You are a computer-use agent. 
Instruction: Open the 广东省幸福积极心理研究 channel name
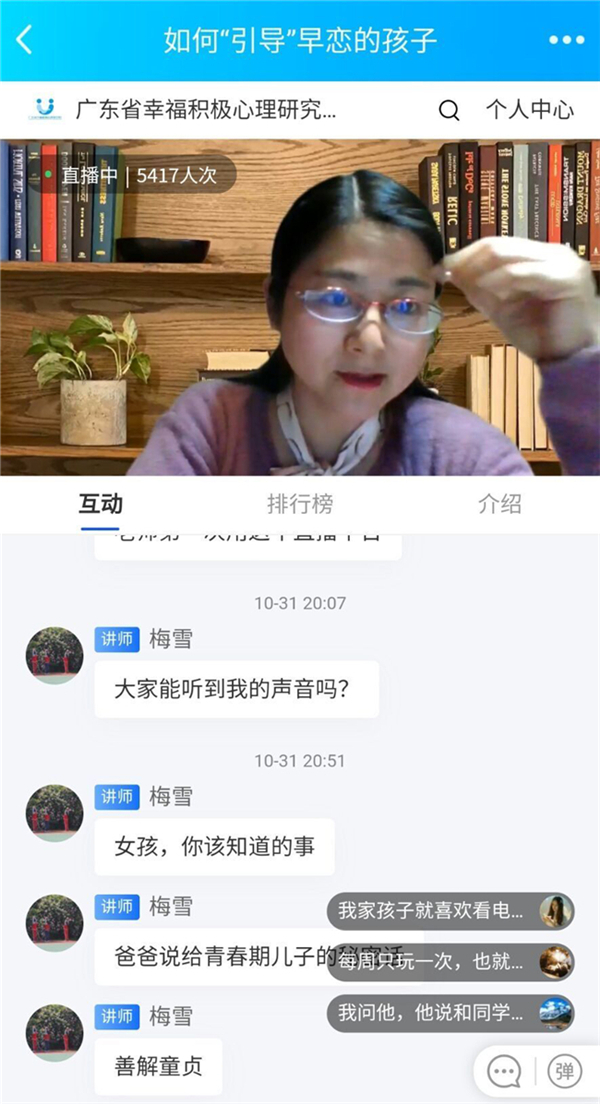point(205,110)
